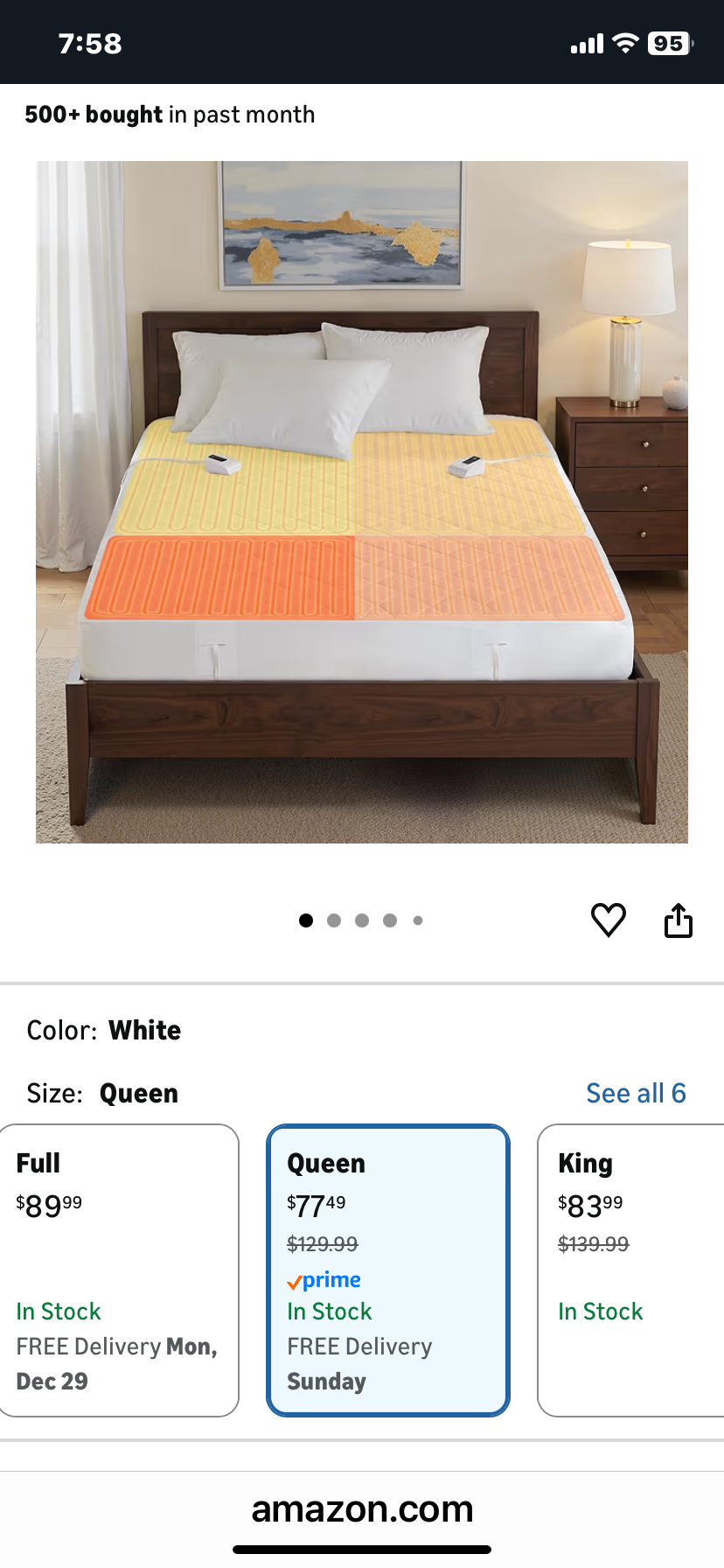Add this item to wish list heart
724x1568 pixels.
609,920
